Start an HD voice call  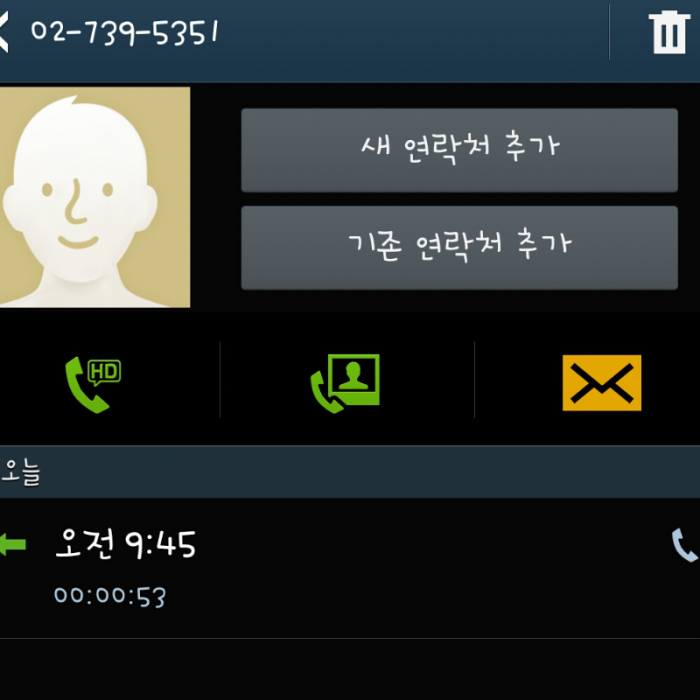pos(91,385)
